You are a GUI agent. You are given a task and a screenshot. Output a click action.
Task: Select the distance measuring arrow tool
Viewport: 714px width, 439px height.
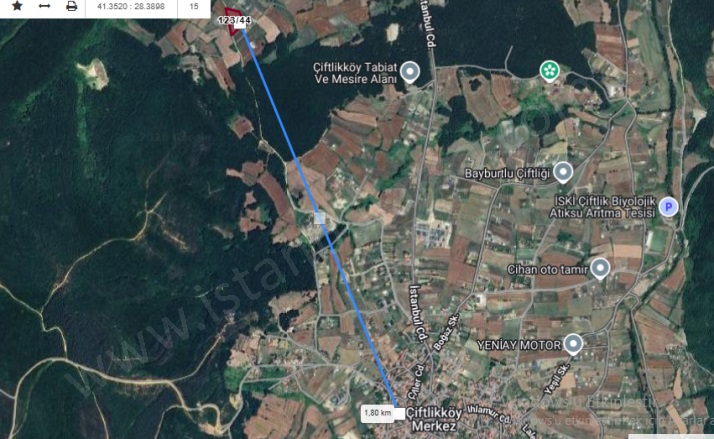pyautogui.click(x=45, y=6)
